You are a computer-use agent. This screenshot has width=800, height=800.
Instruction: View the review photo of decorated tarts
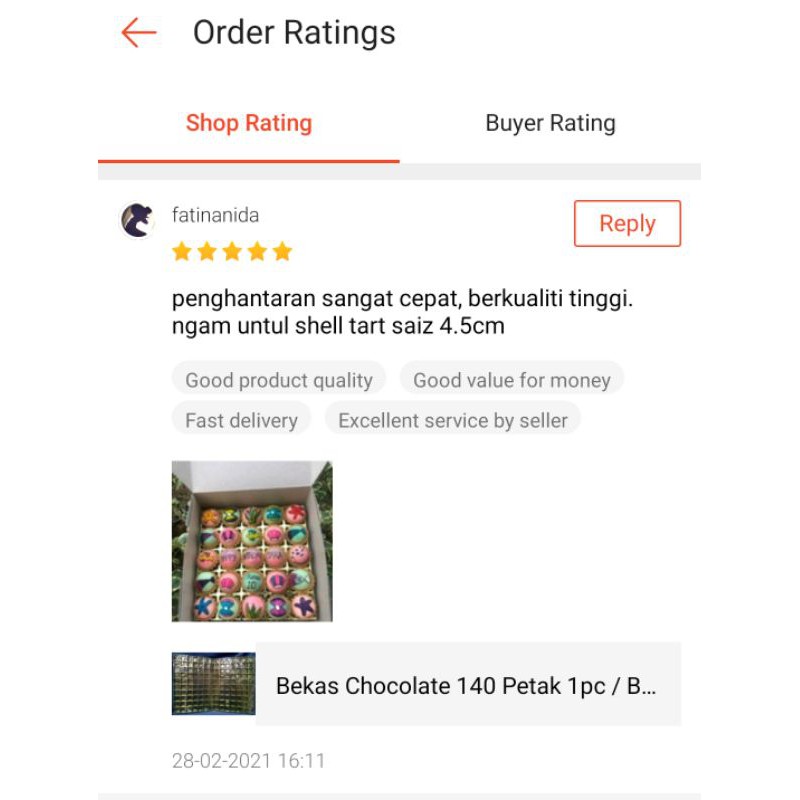click(x=252, y=541)
